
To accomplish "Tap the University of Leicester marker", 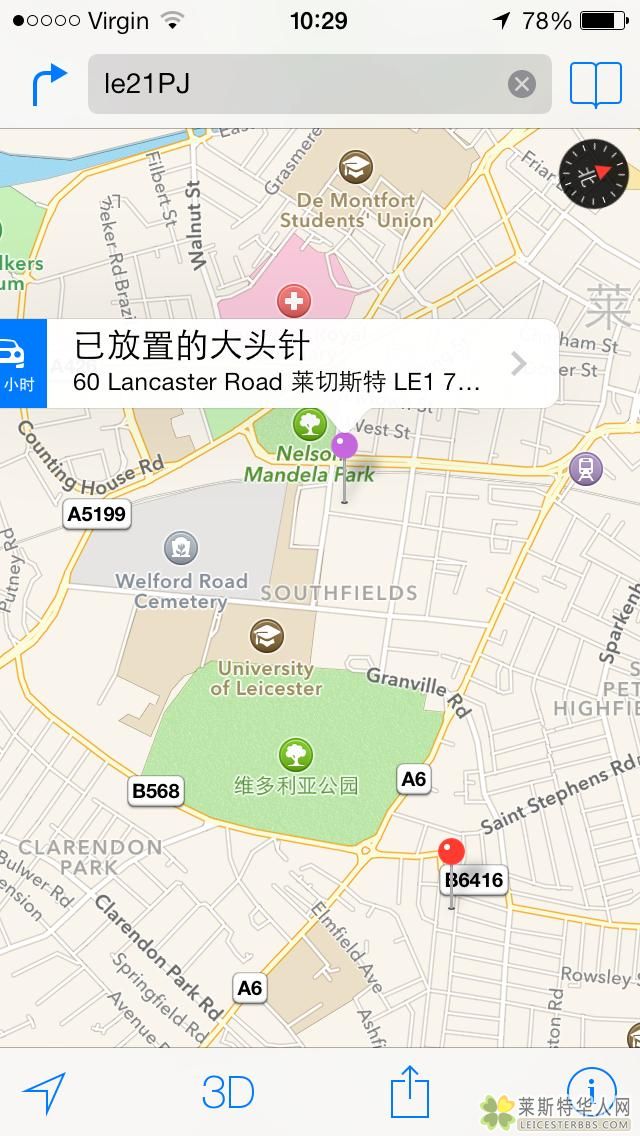I will (266, 635).
